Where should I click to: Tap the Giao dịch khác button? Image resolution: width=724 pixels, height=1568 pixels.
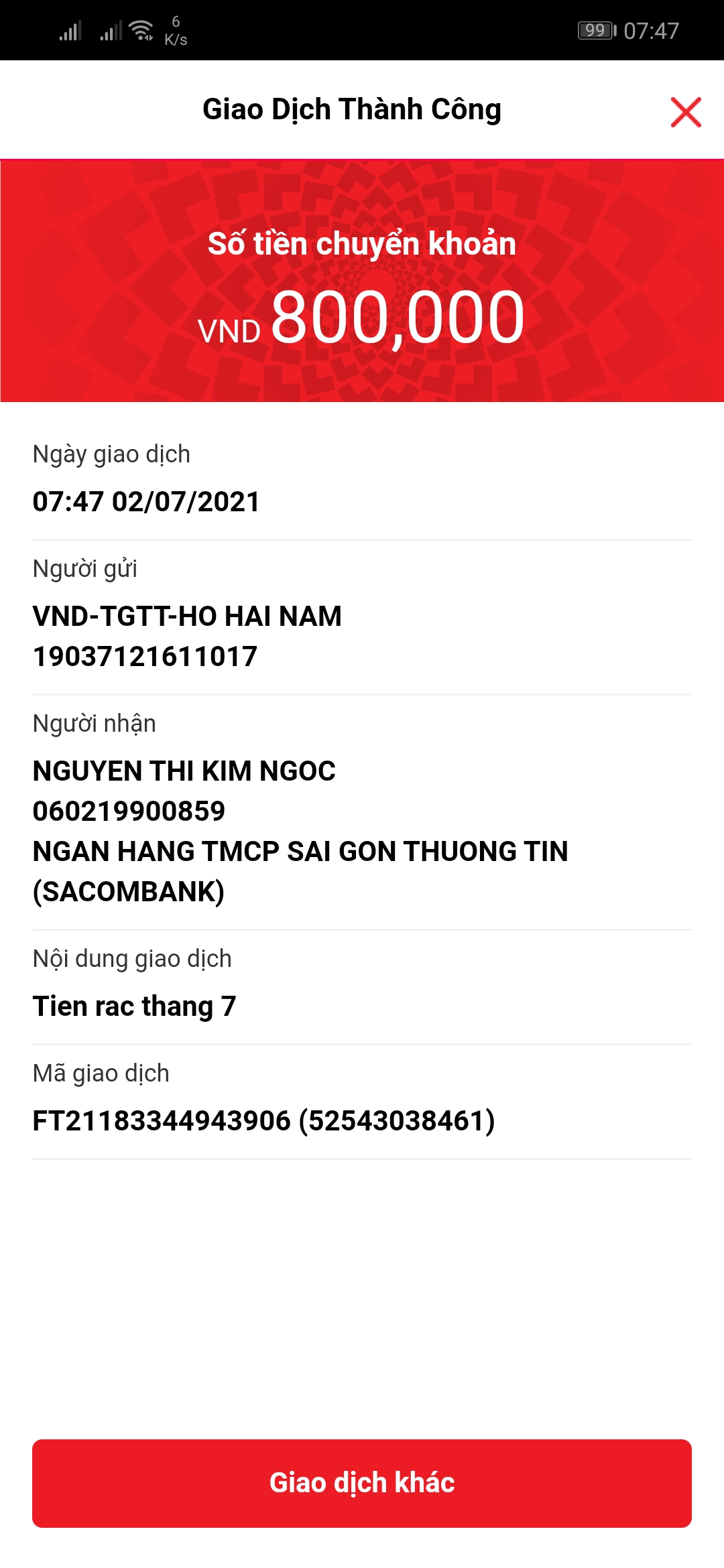coord(362,1483)
